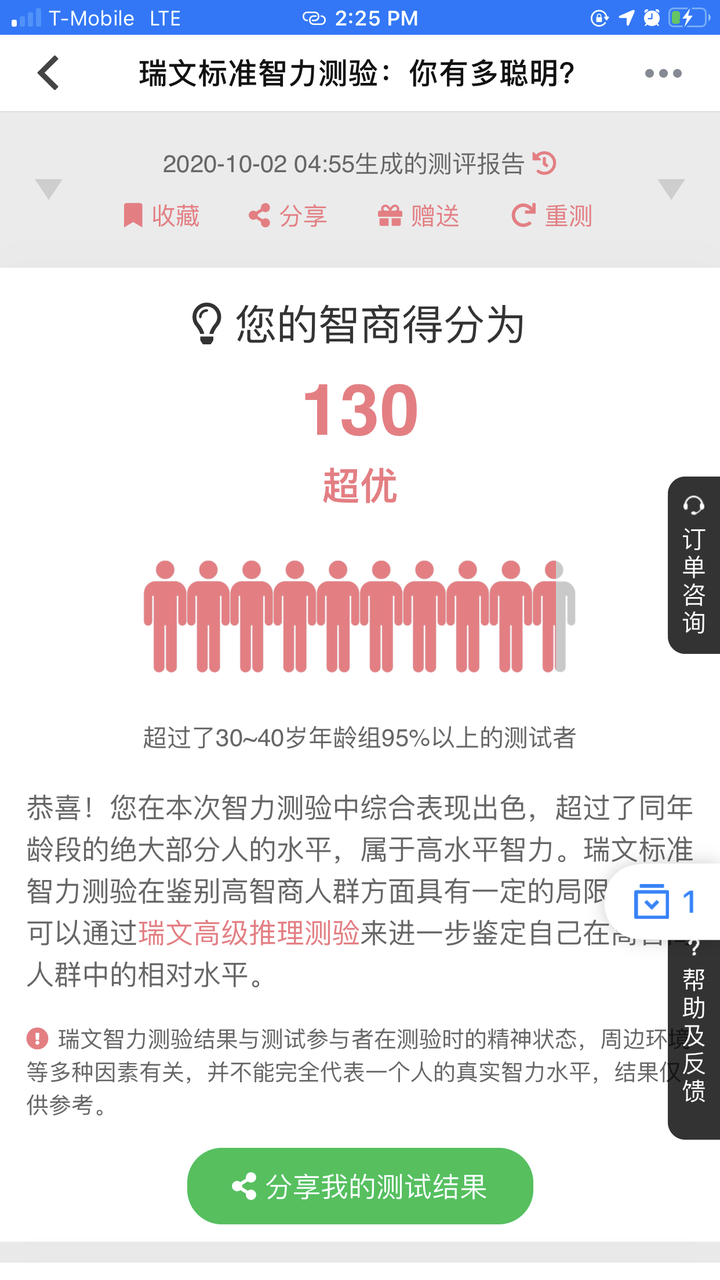Tap the 重测 retake-test icon

(x=522, y=215)
